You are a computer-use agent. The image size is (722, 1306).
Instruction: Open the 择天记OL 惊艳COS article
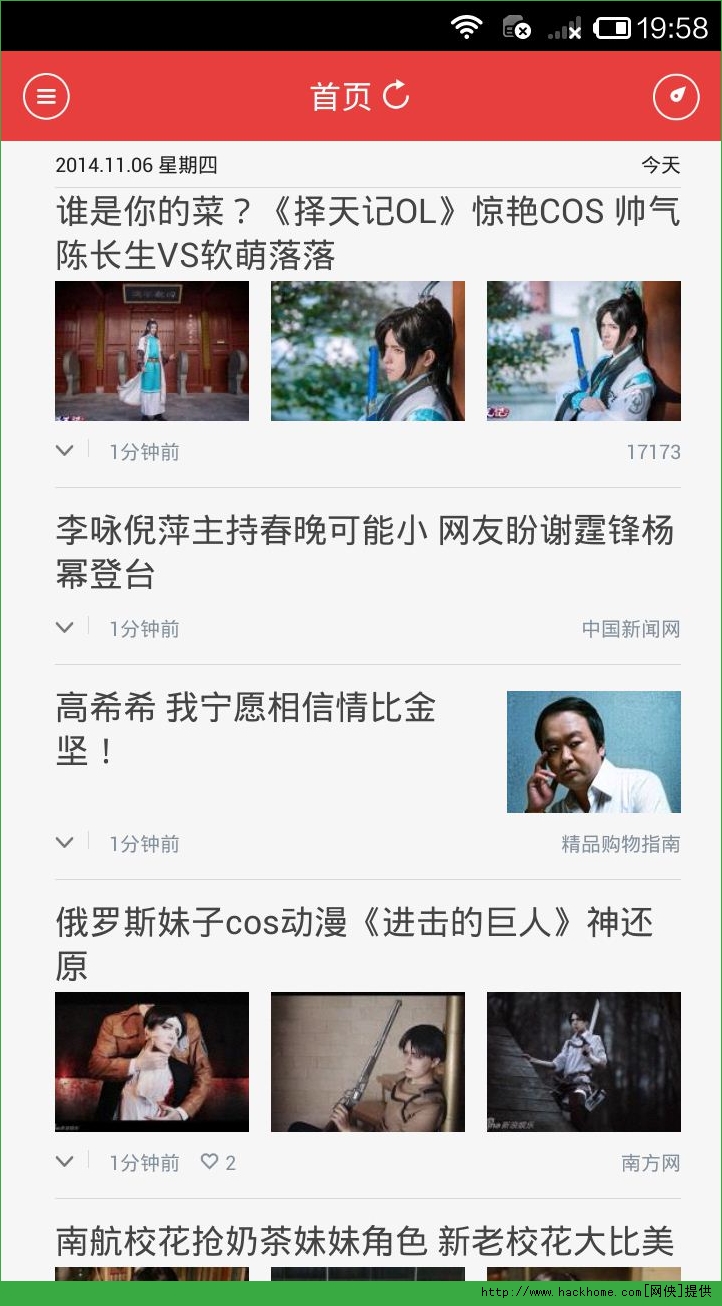click(x=367, y=233)
